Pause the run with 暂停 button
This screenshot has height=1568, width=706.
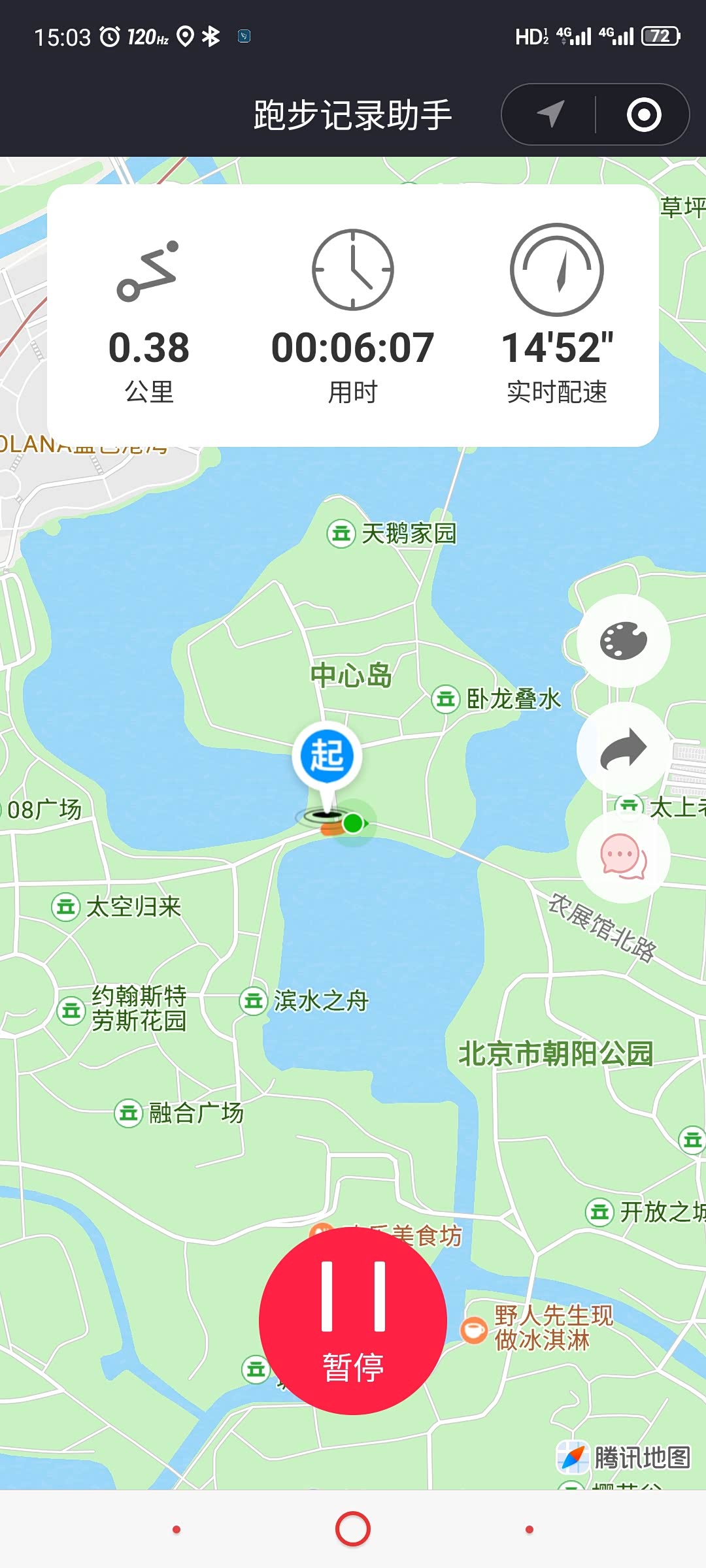click(353, 1320)
